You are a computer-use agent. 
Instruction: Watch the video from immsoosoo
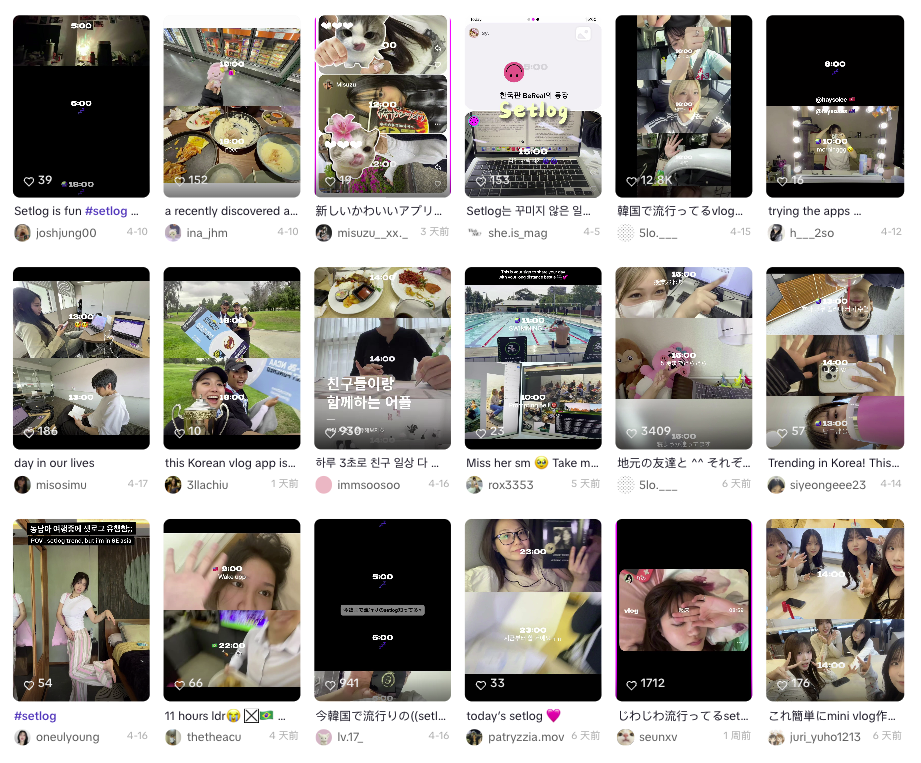point(382,358)
